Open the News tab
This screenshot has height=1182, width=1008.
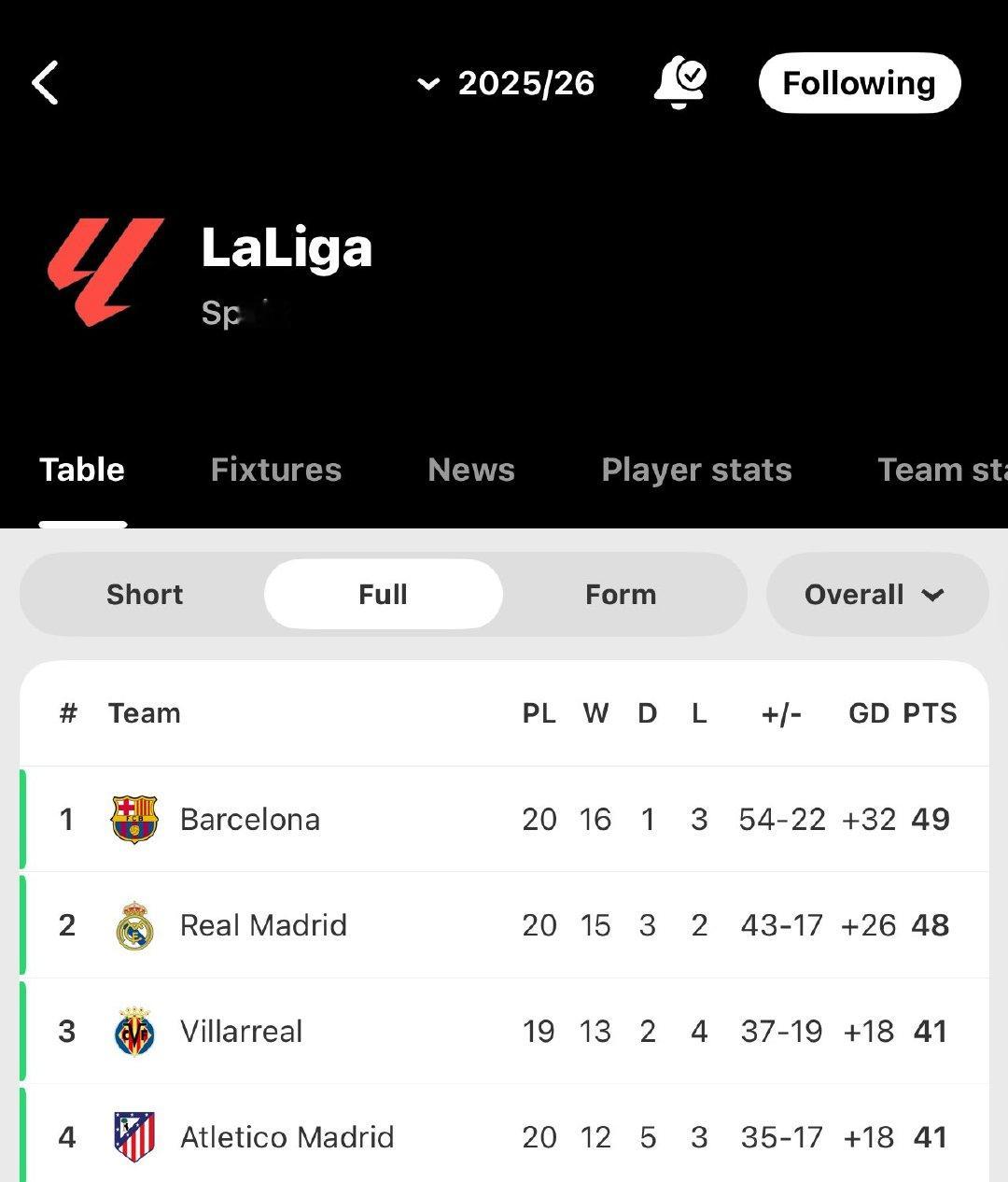coord(471,470)
